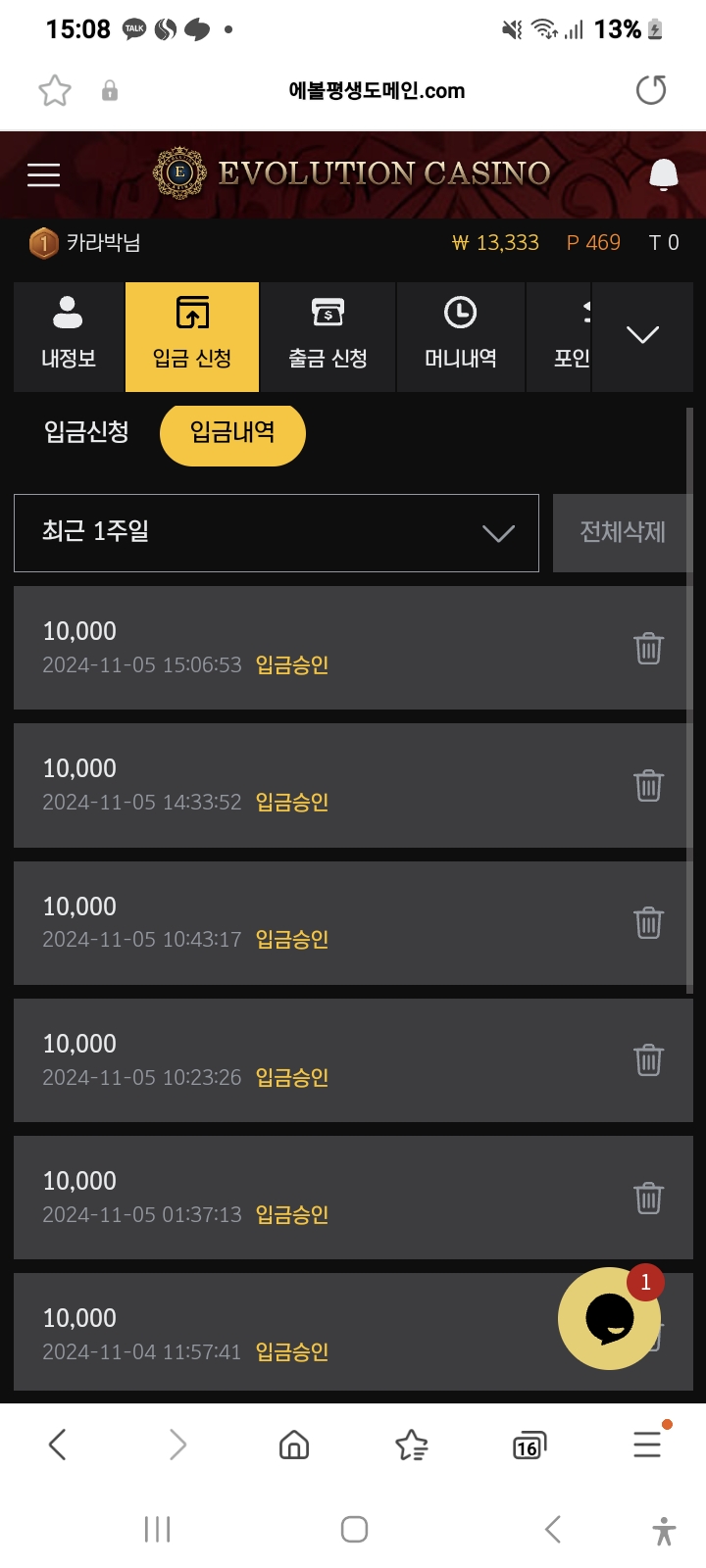Switch to the 출금 신청 tab
Viewport: 706px width, 1568px height.
328,335
